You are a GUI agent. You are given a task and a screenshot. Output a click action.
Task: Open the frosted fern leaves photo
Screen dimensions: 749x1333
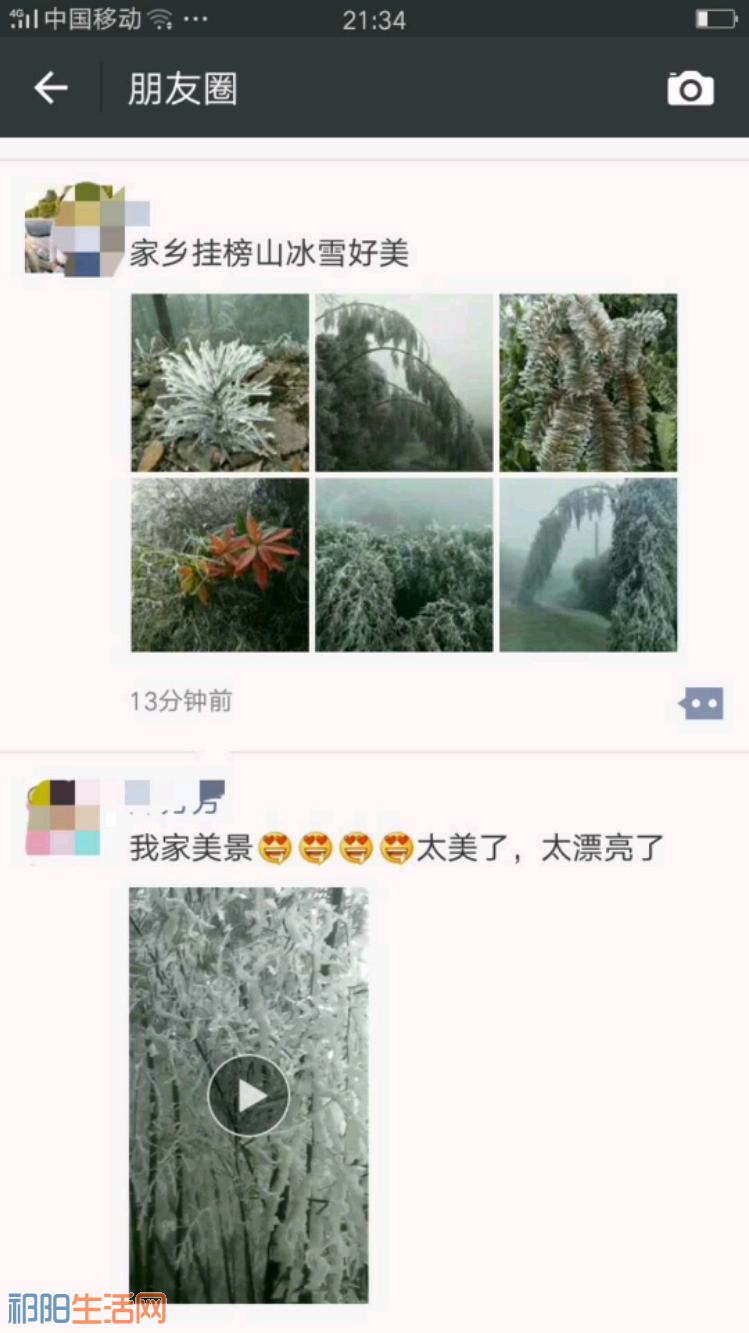pyautogui.click(x=588, y=382)
